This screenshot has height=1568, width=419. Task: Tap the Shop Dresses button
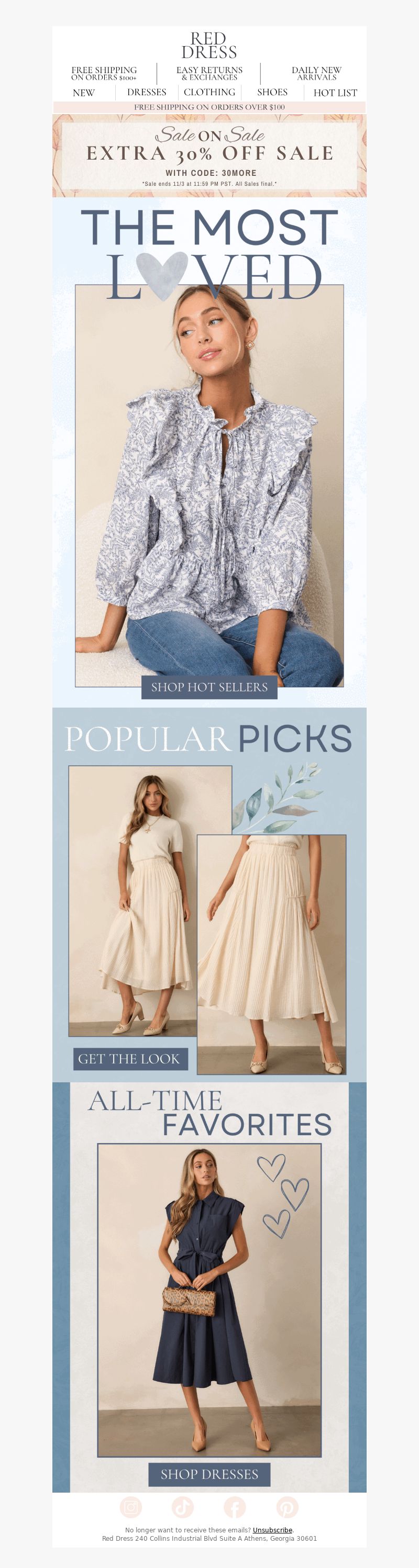pyautogui.click(x=210, y=1474)
